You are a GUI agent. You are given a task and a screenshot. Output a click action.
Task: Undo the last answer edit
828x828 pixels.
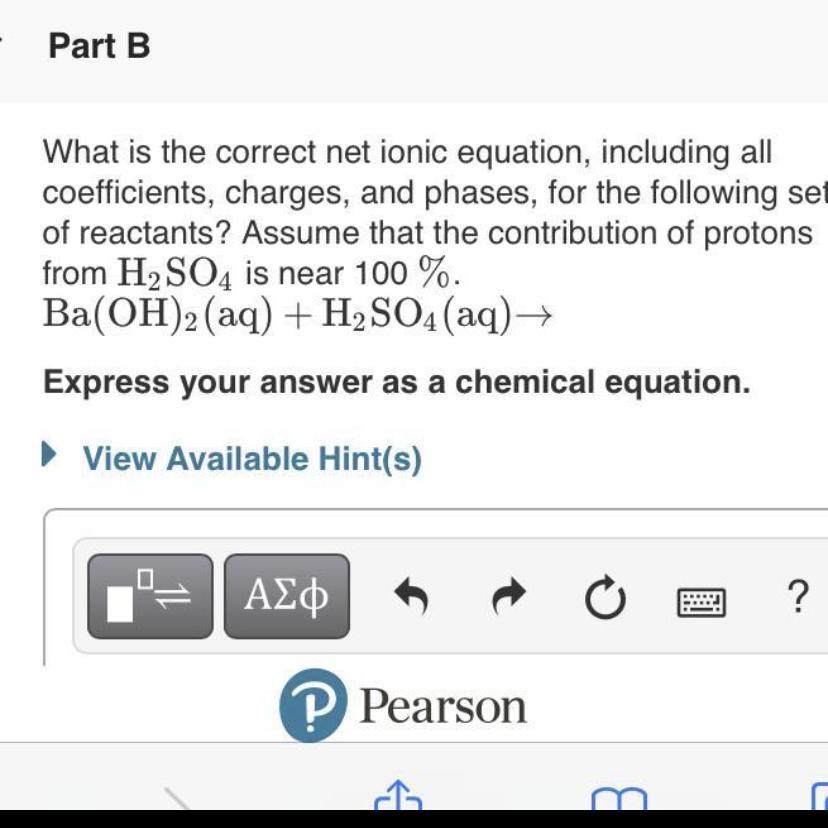click(410, 598)
